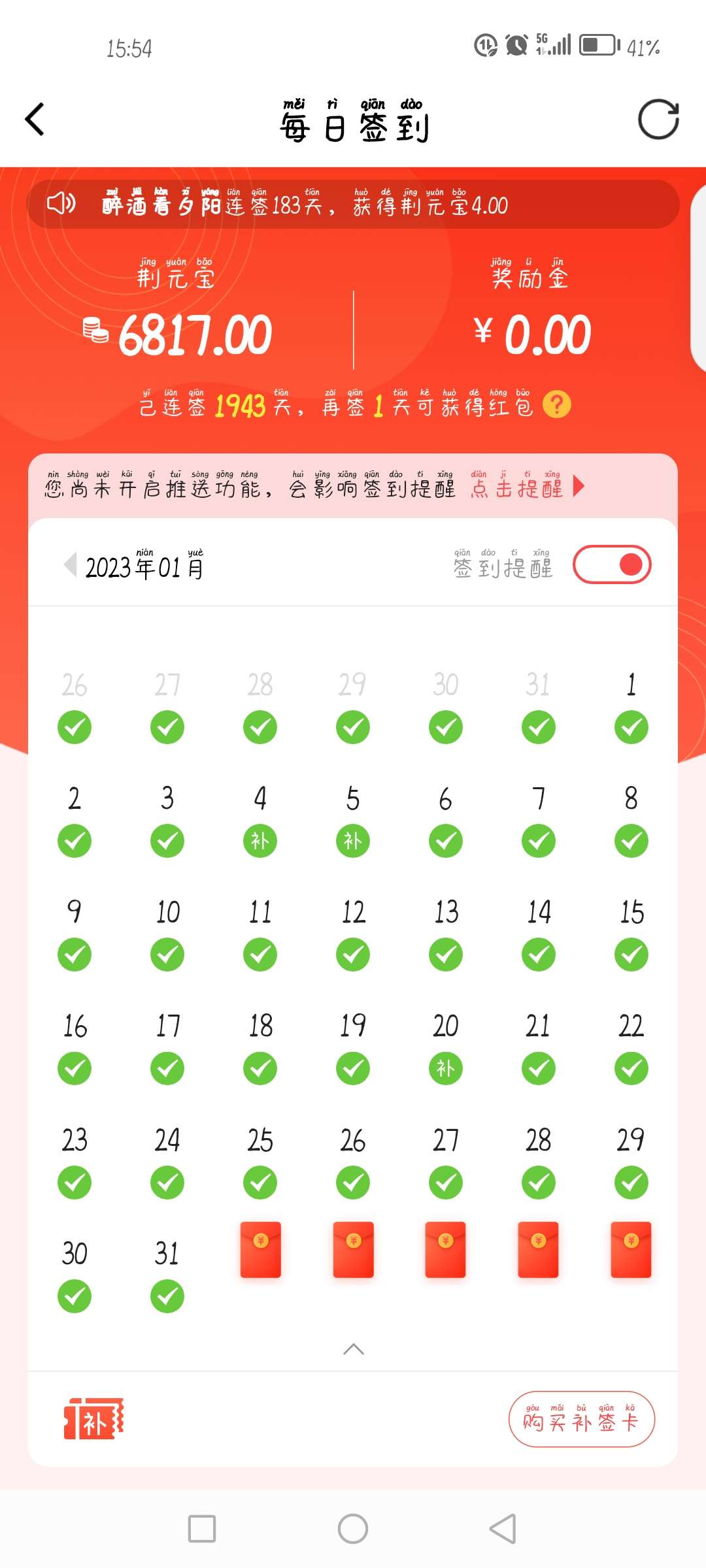Screen dimensions: 706x1568
Task: Go back using the top-left arrow
Action: (35, 120)
